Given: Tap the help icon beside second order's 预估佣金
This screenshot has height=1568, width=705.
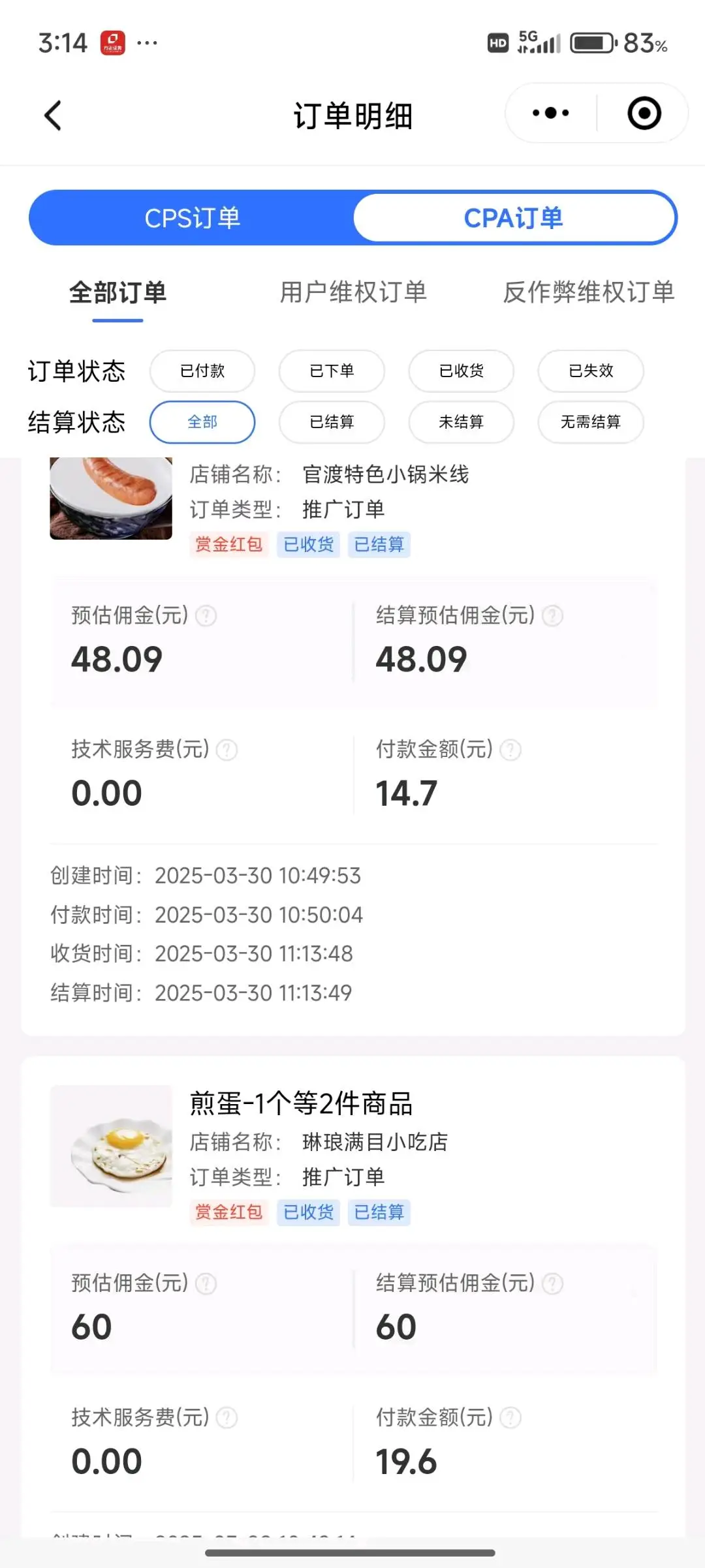Looking at the screenshot, I should pyautogui.click(x=206, y=1283).
